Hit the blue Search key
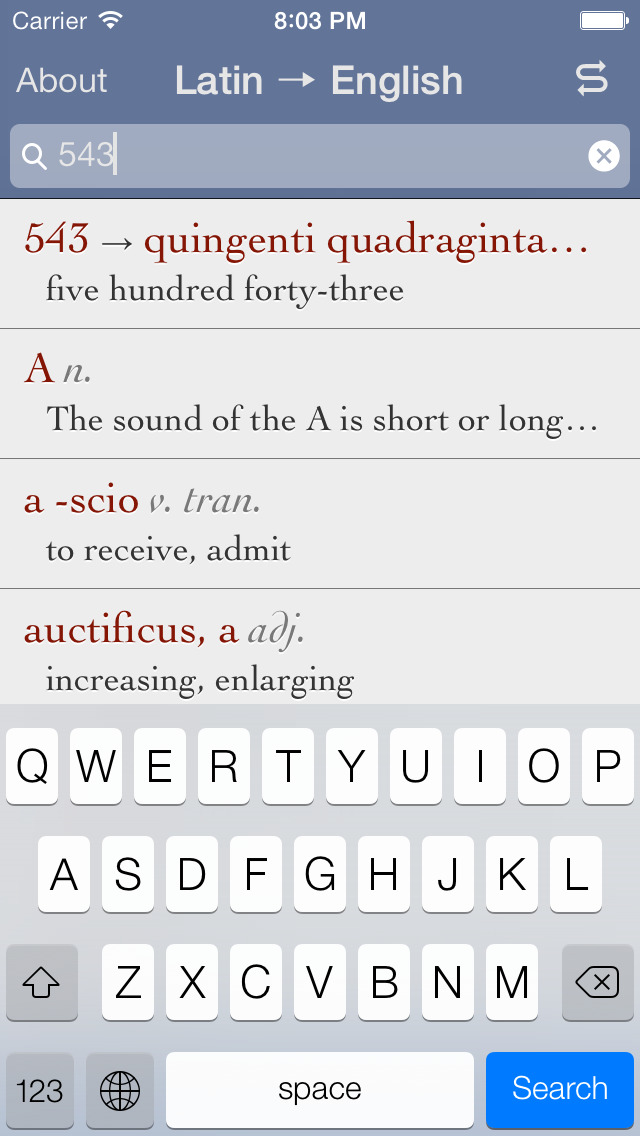This screenshot has height=1136, width=640. point(560,1089)
